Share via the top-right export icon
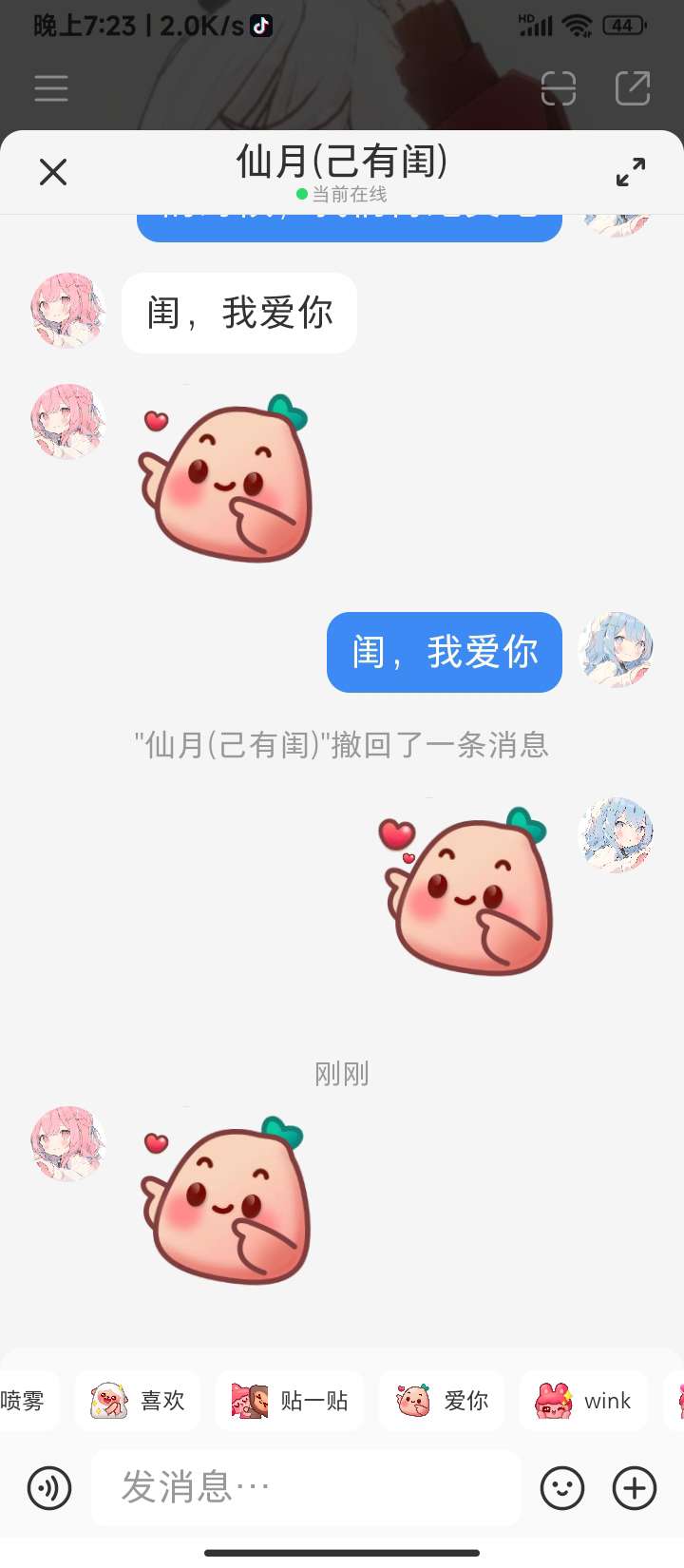The image size is (684, 1568). pos(633,88)
